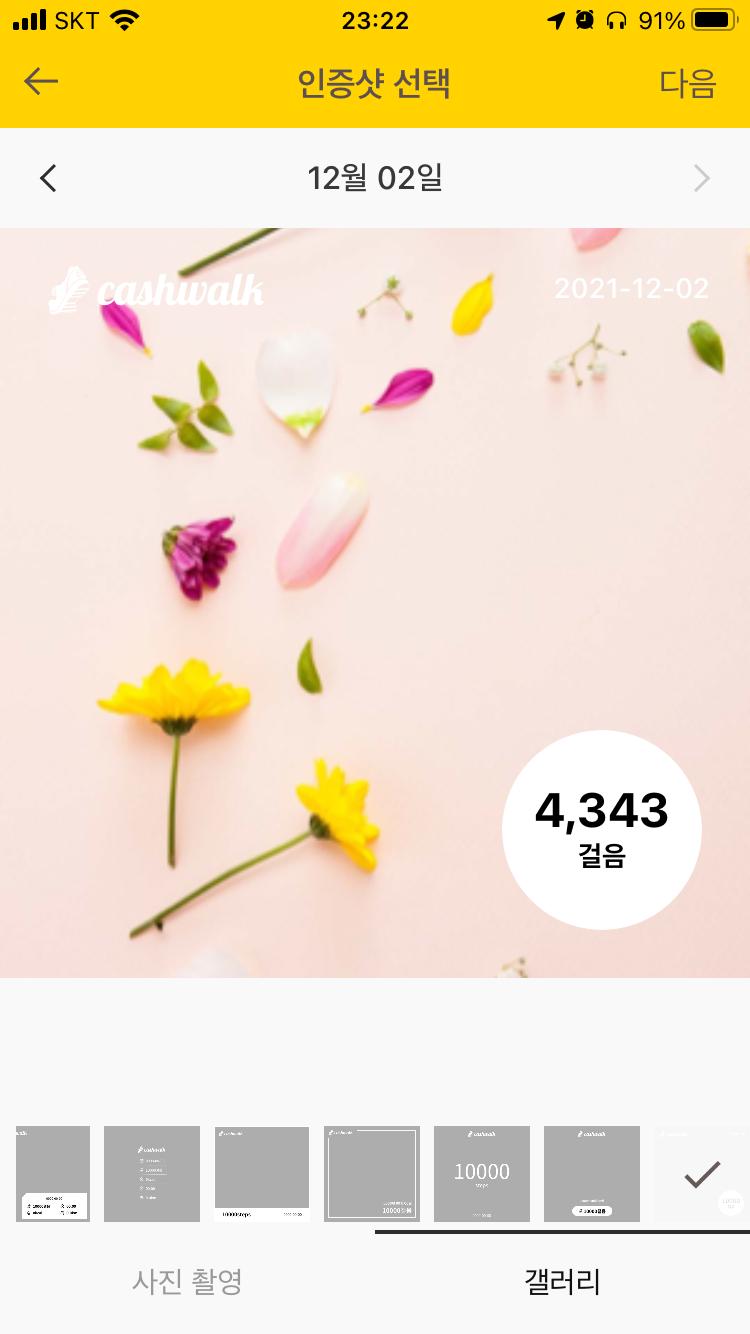Show the previous date
This screenshot has width=750, height=1334.
pyautogui.click(x=48, y=179)
